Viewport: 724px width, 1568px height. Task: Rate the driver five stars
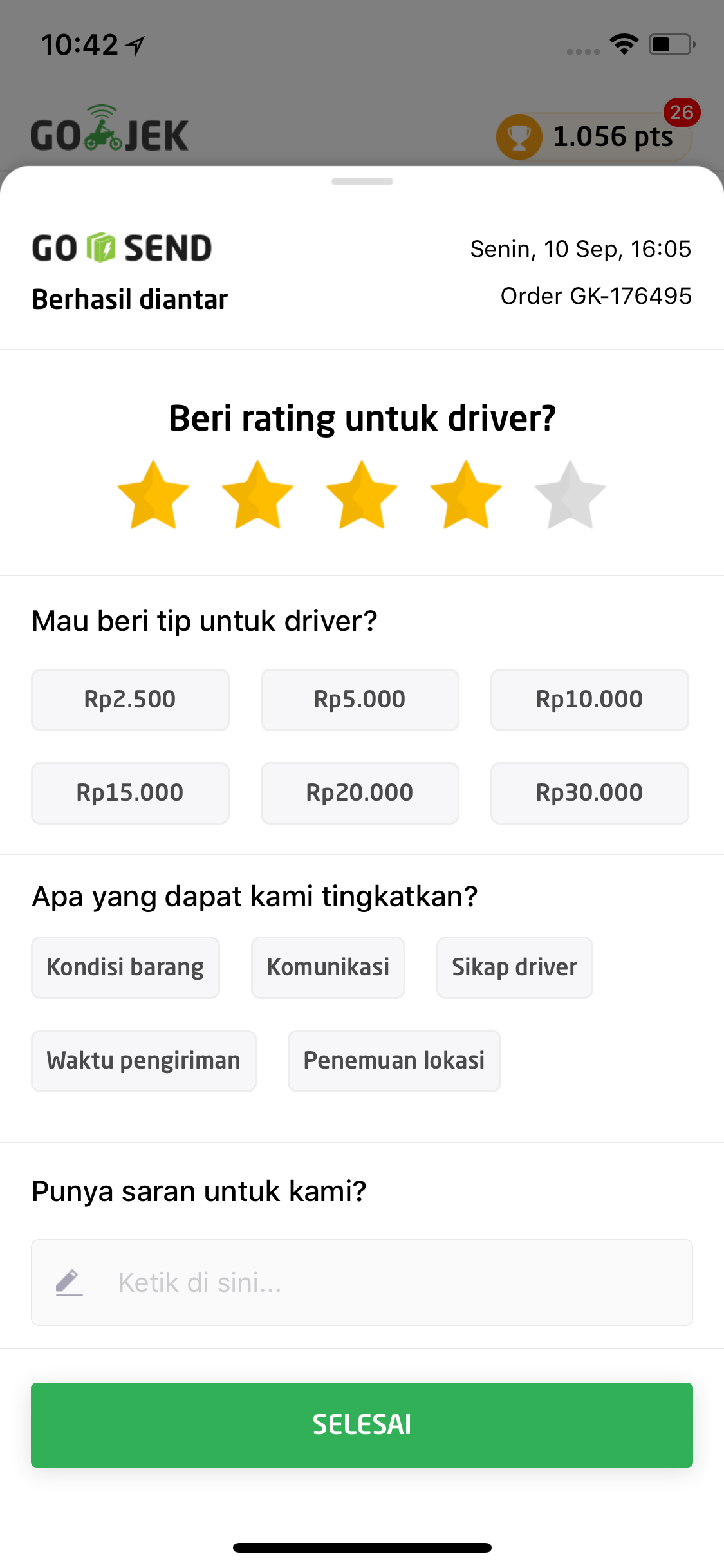pyautogui.click(x=570, y=495)
